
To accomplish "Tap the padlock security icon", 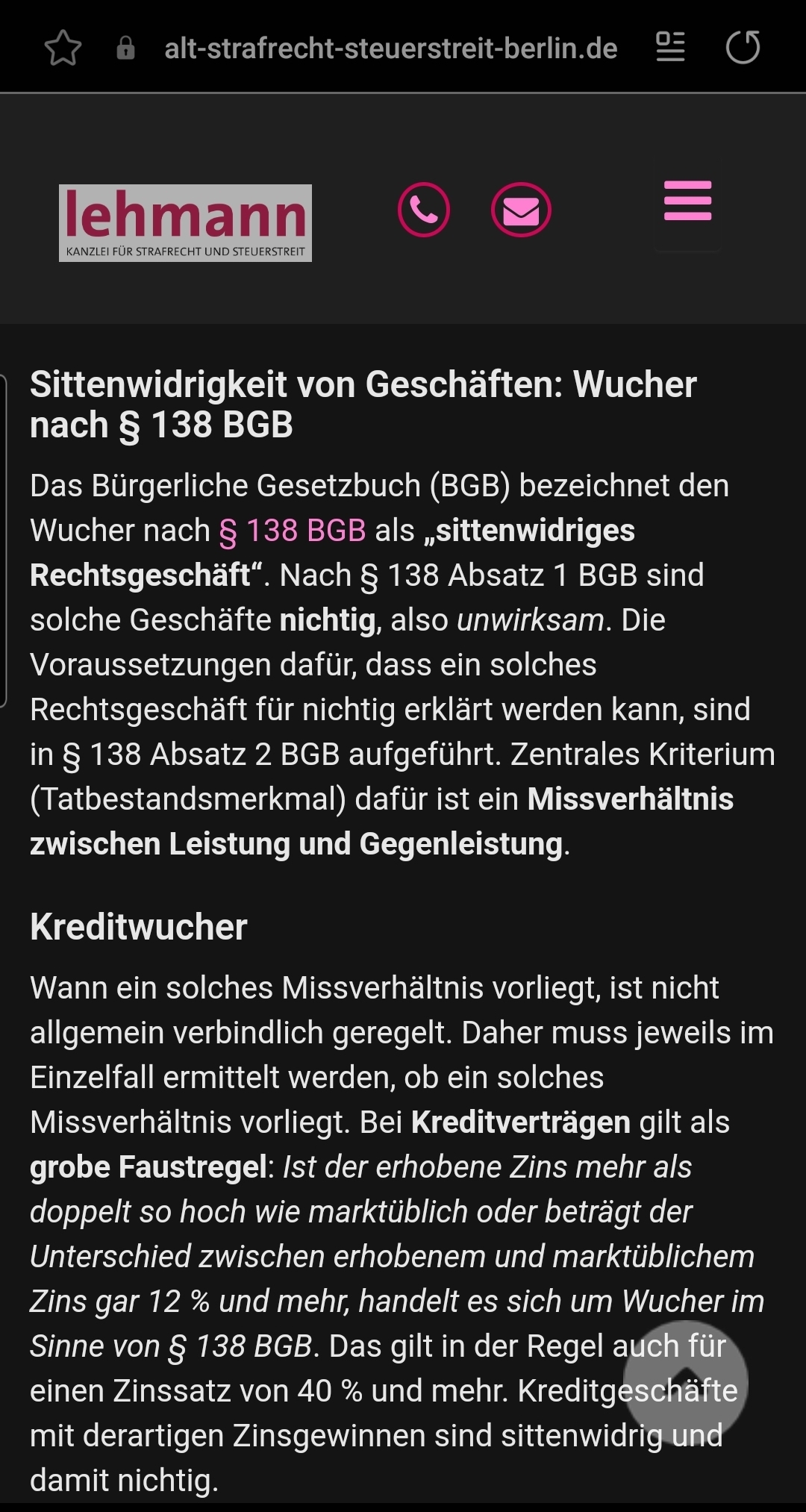I will 125,47.
